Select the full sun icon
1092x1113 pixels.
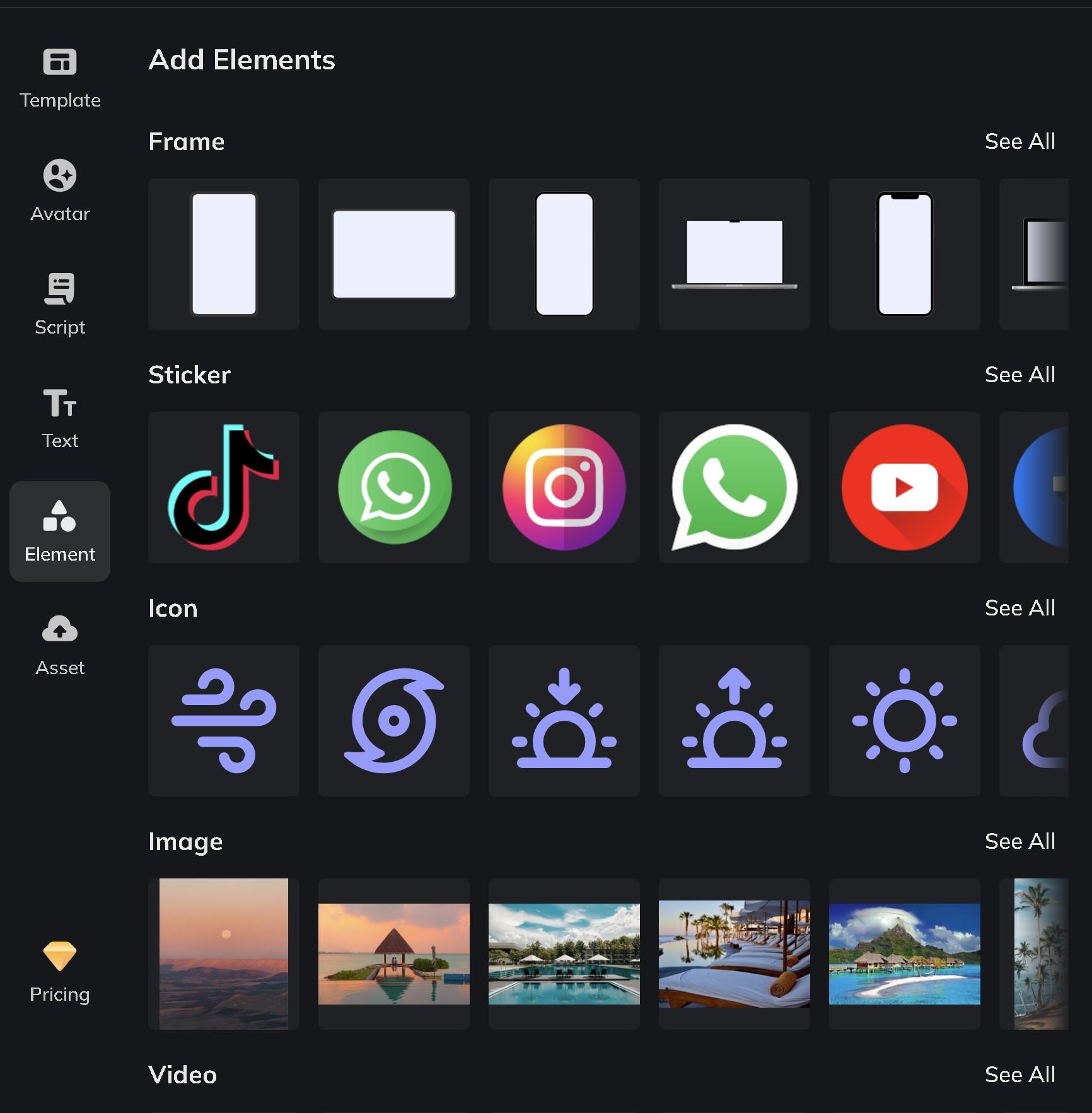point(904,721)
